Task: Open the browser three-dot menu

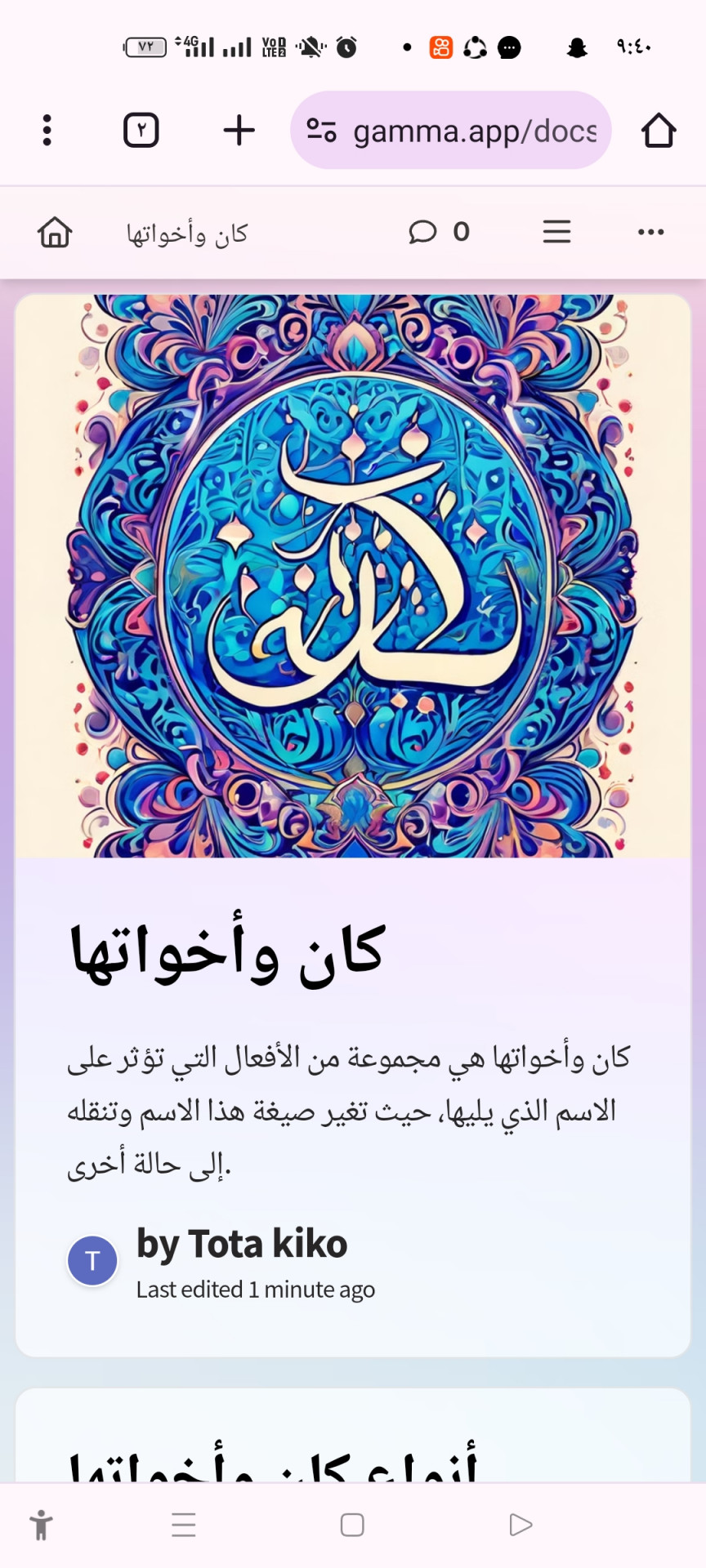Action: (47, 131)
